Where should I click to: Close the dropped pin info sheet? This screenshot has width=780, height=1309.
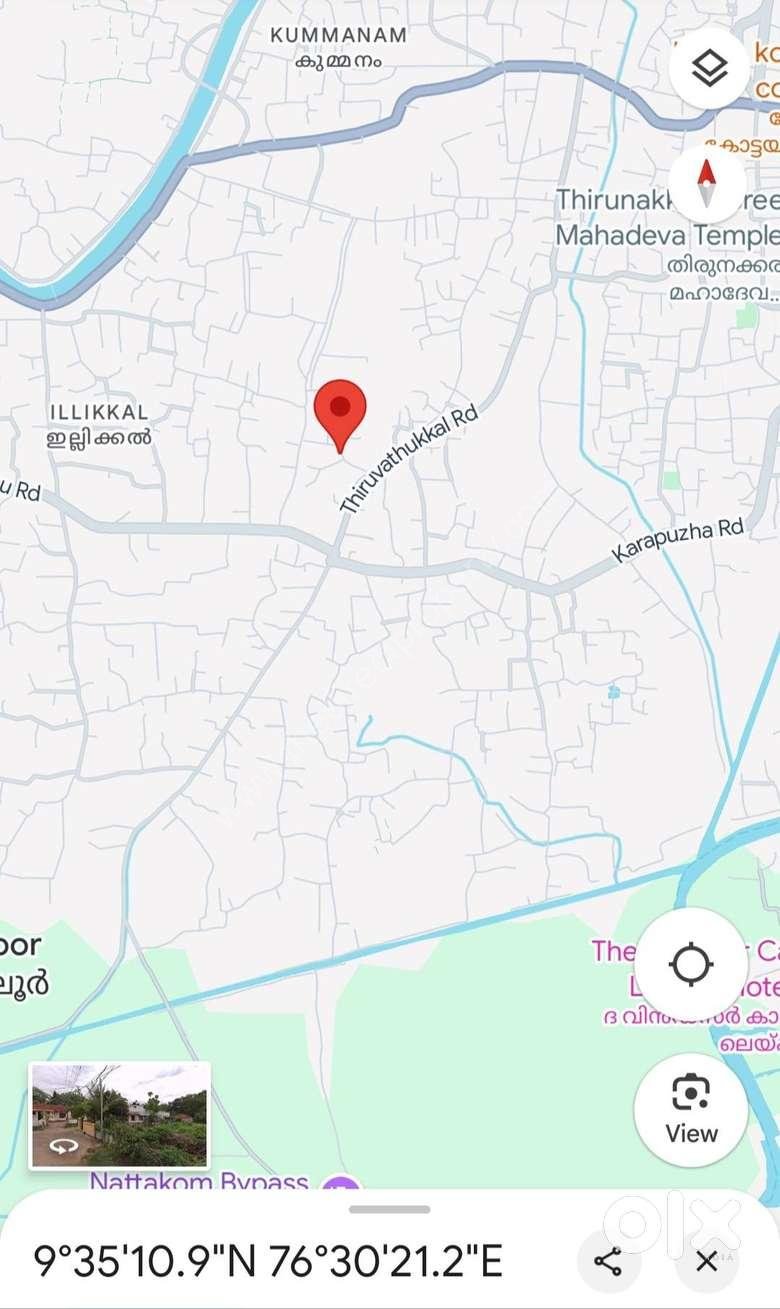tap(706, 1261)
